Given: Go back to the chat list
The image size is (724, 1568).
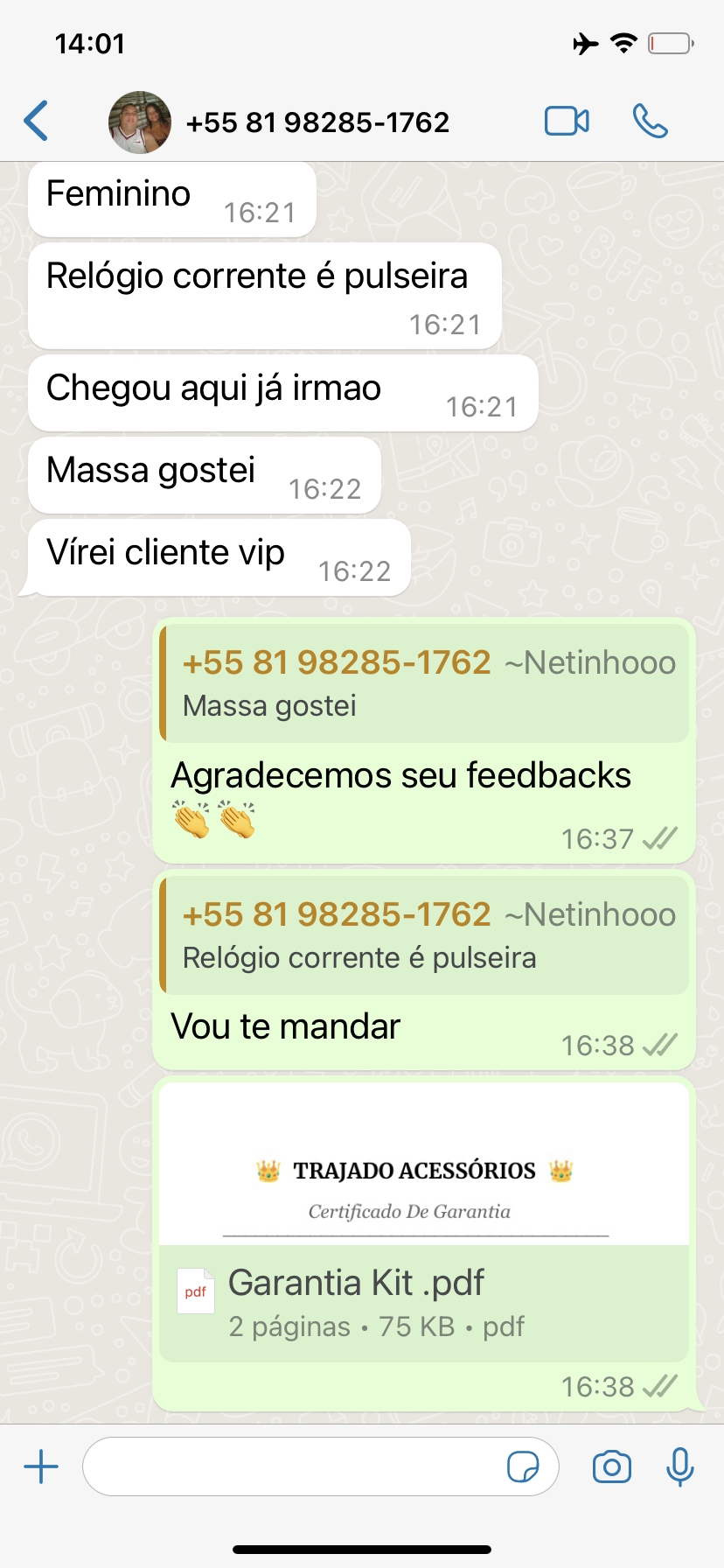Looking at the screenshot, I should [x=37, y=122].
